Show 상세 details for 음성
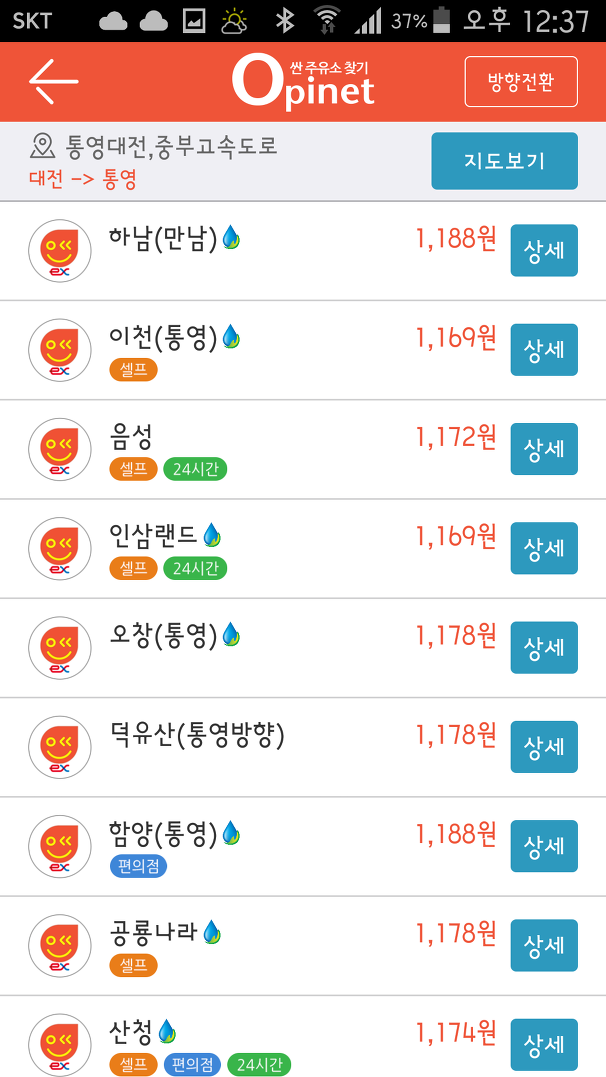Image resolution: width=606 pixels, height=1077 pixels. [x=543, y=449]
